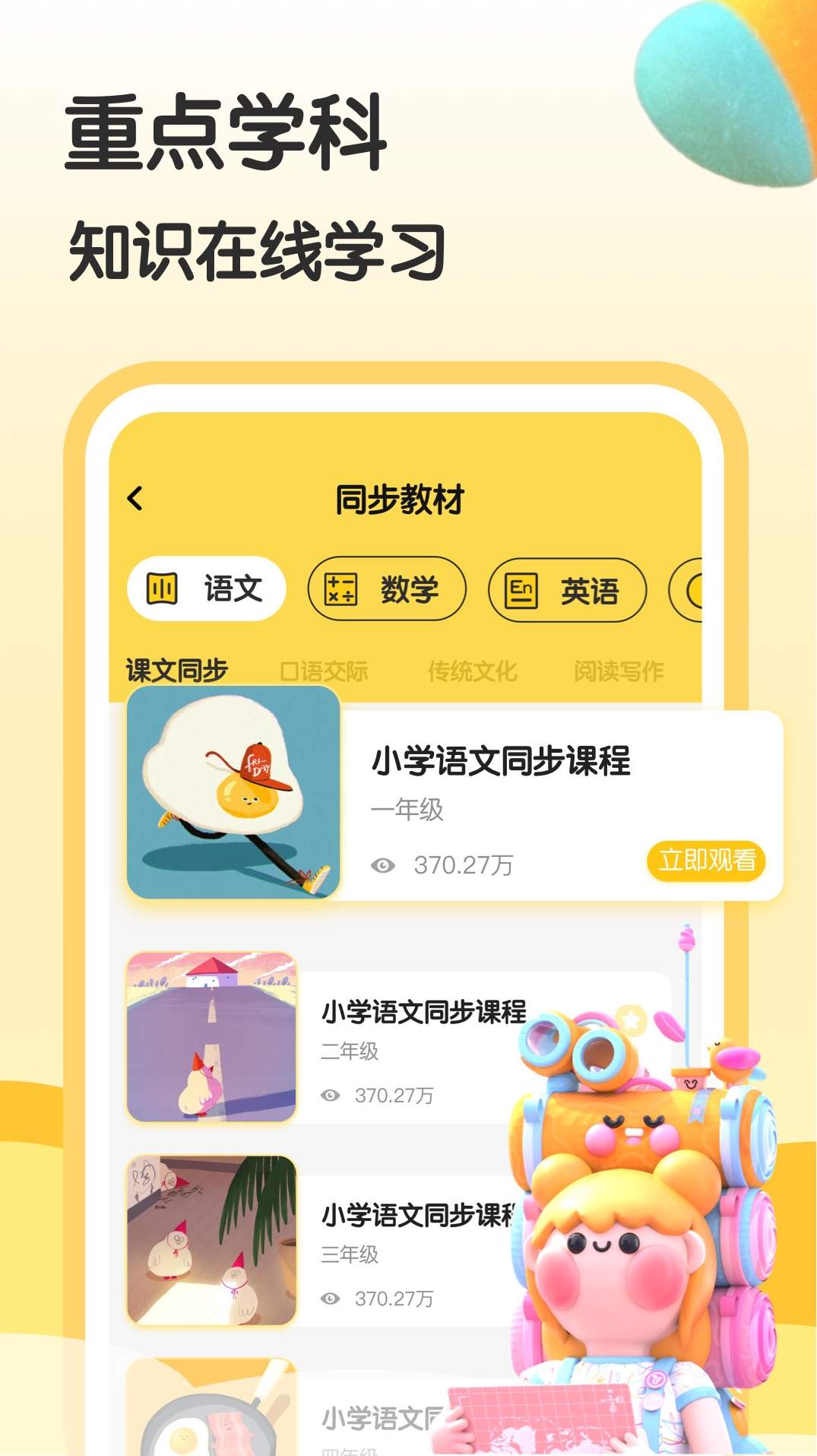
Task: Select the 英语 En icon
Action: 521,589
